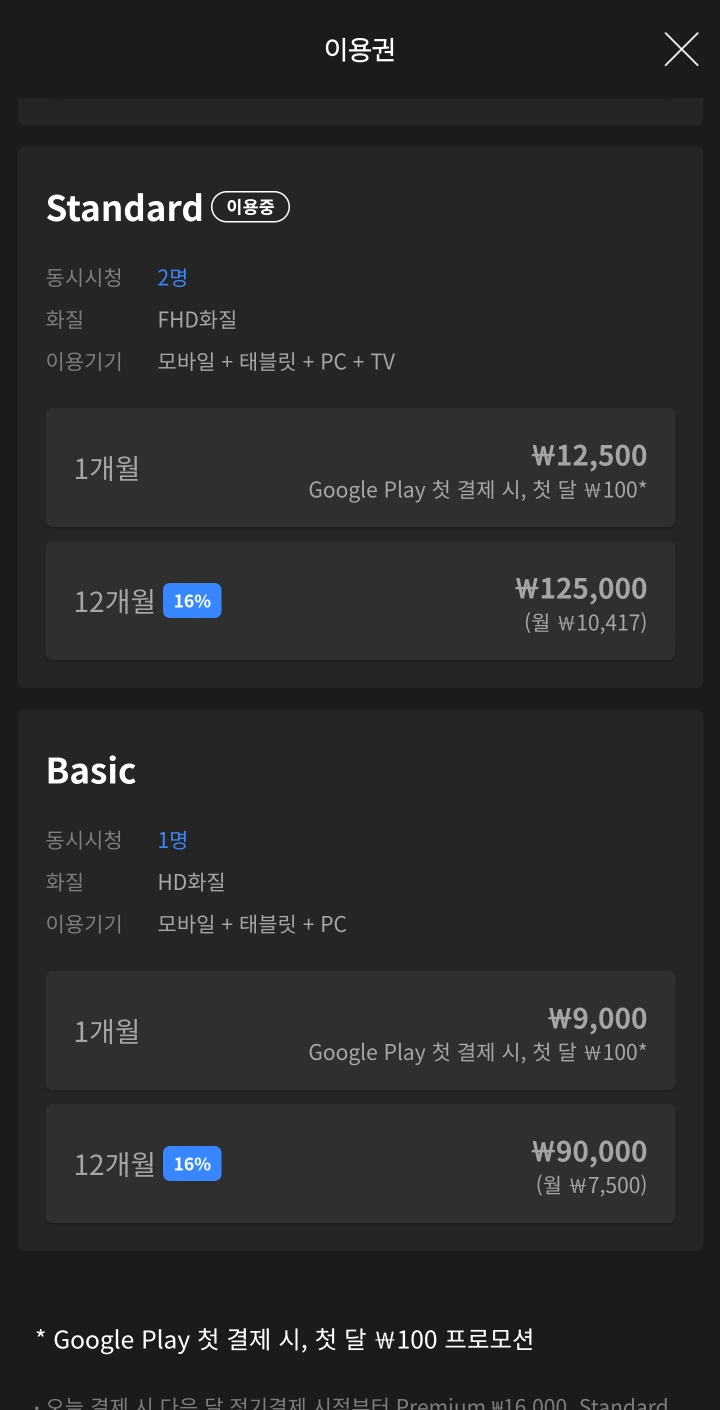The width and height of the screenshot is (720, 1410).
Task: Select Basic plan 12개월 option priced ₩90,000
Action: pos(360,1163)
